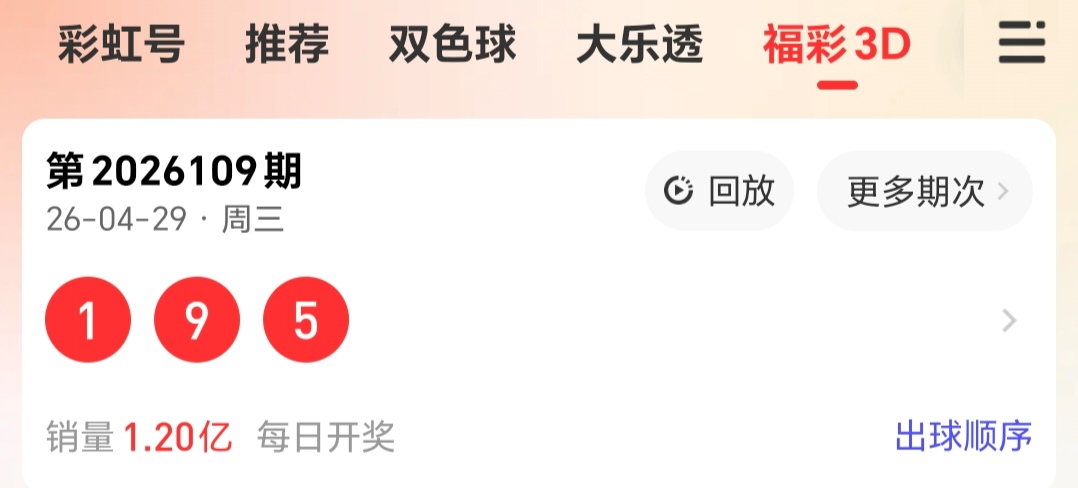1078x488 pixels.
Task: Open the hamburger menu of channels
Action: pos(1021,46)
